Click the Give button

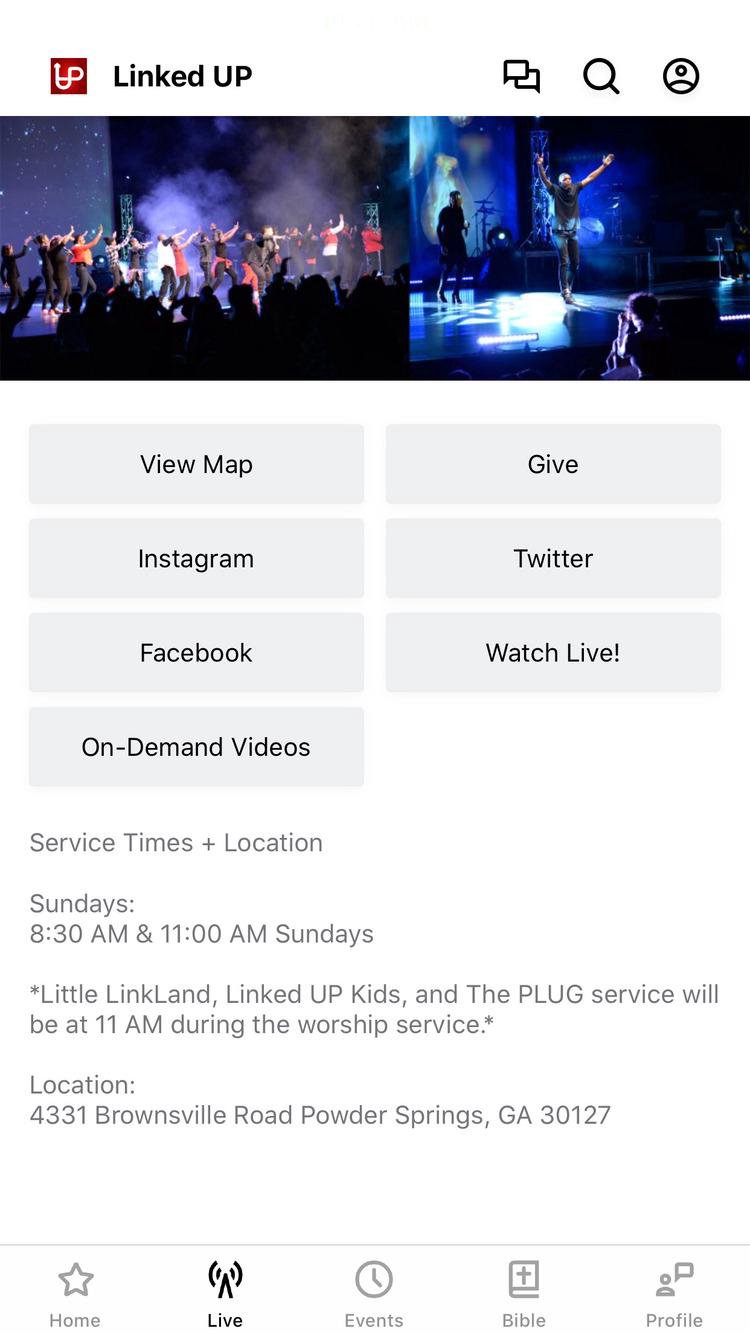coord(553,464)
